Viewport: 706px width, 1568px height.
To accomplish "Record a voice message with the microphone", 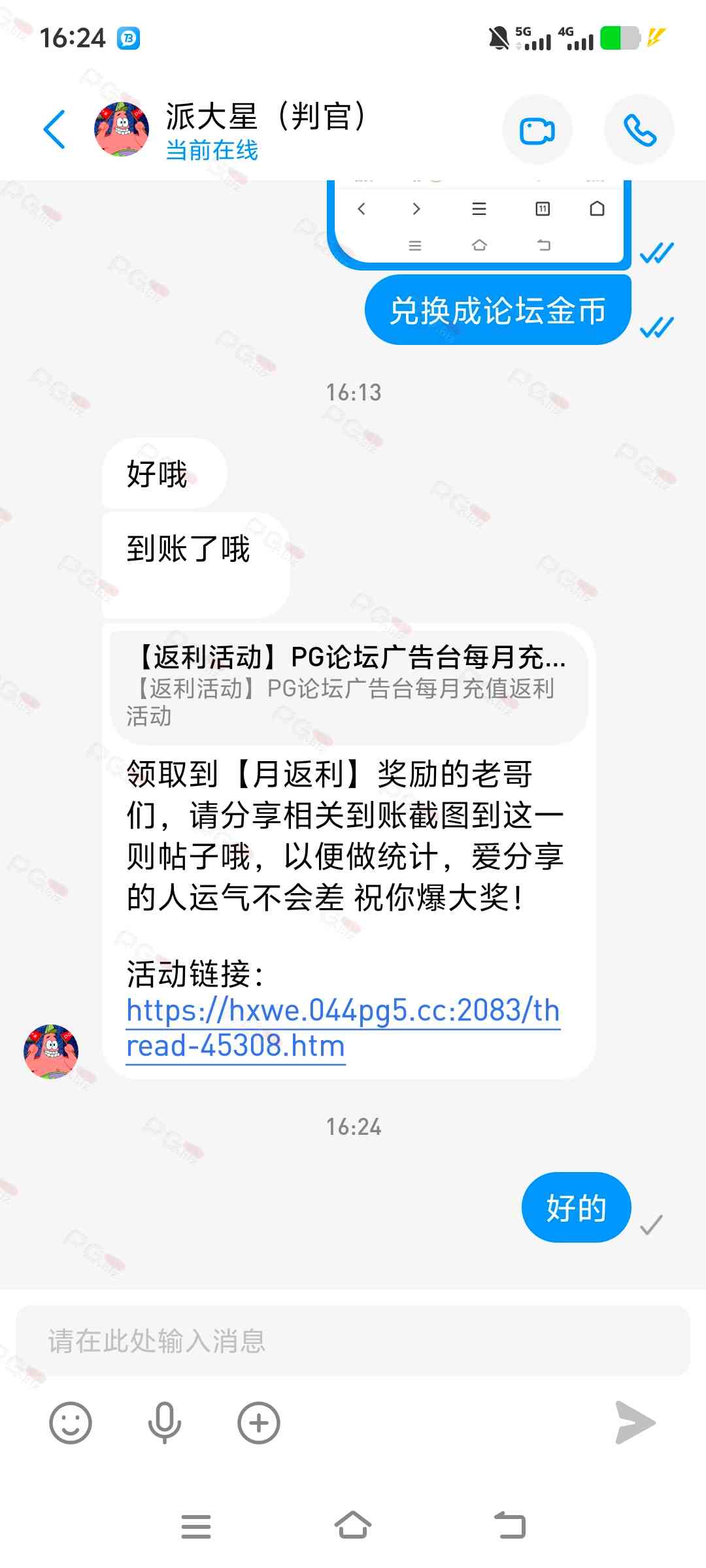I will [164, 1422].
